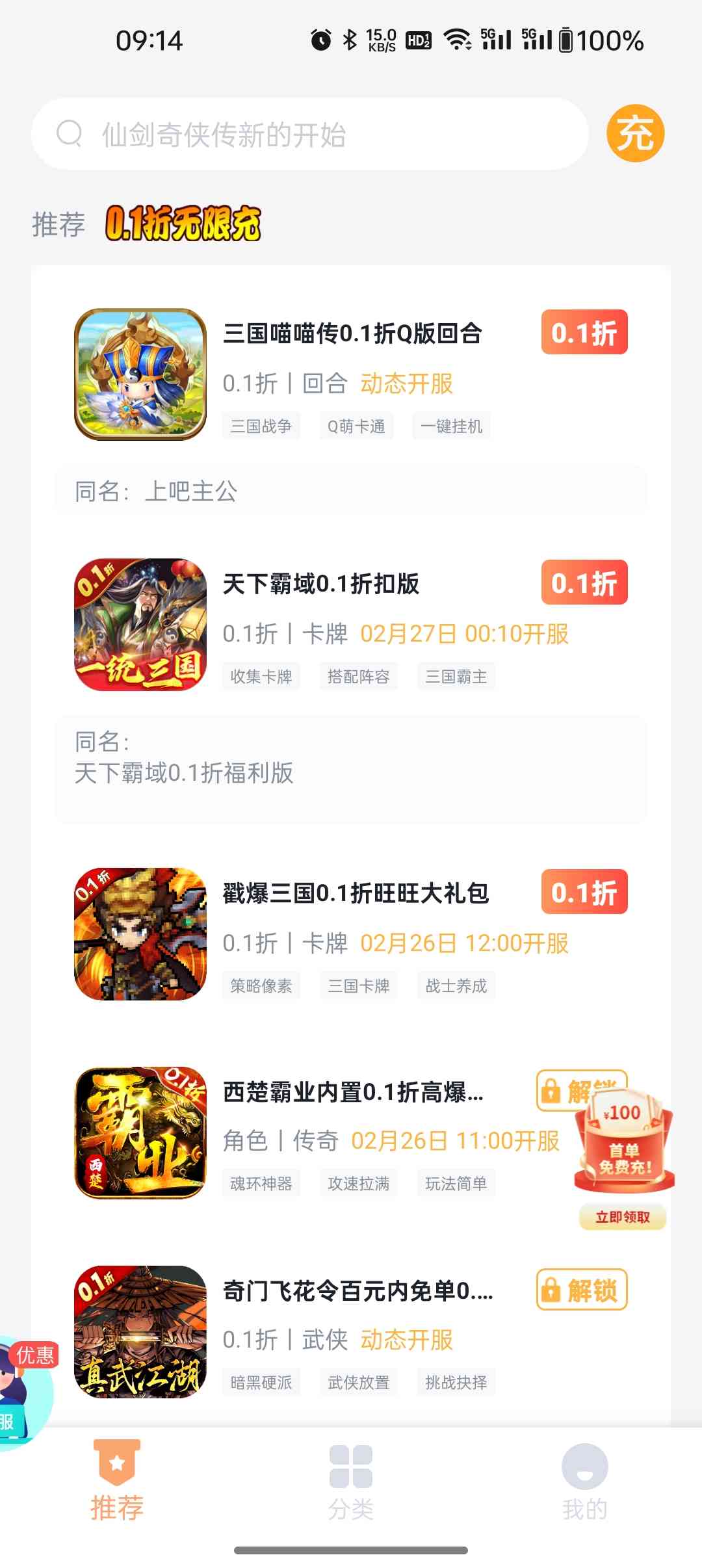702x1568 pixels.
Task: Open the 西楚霸业 game listing
Action: click(x=352, y=1092)
